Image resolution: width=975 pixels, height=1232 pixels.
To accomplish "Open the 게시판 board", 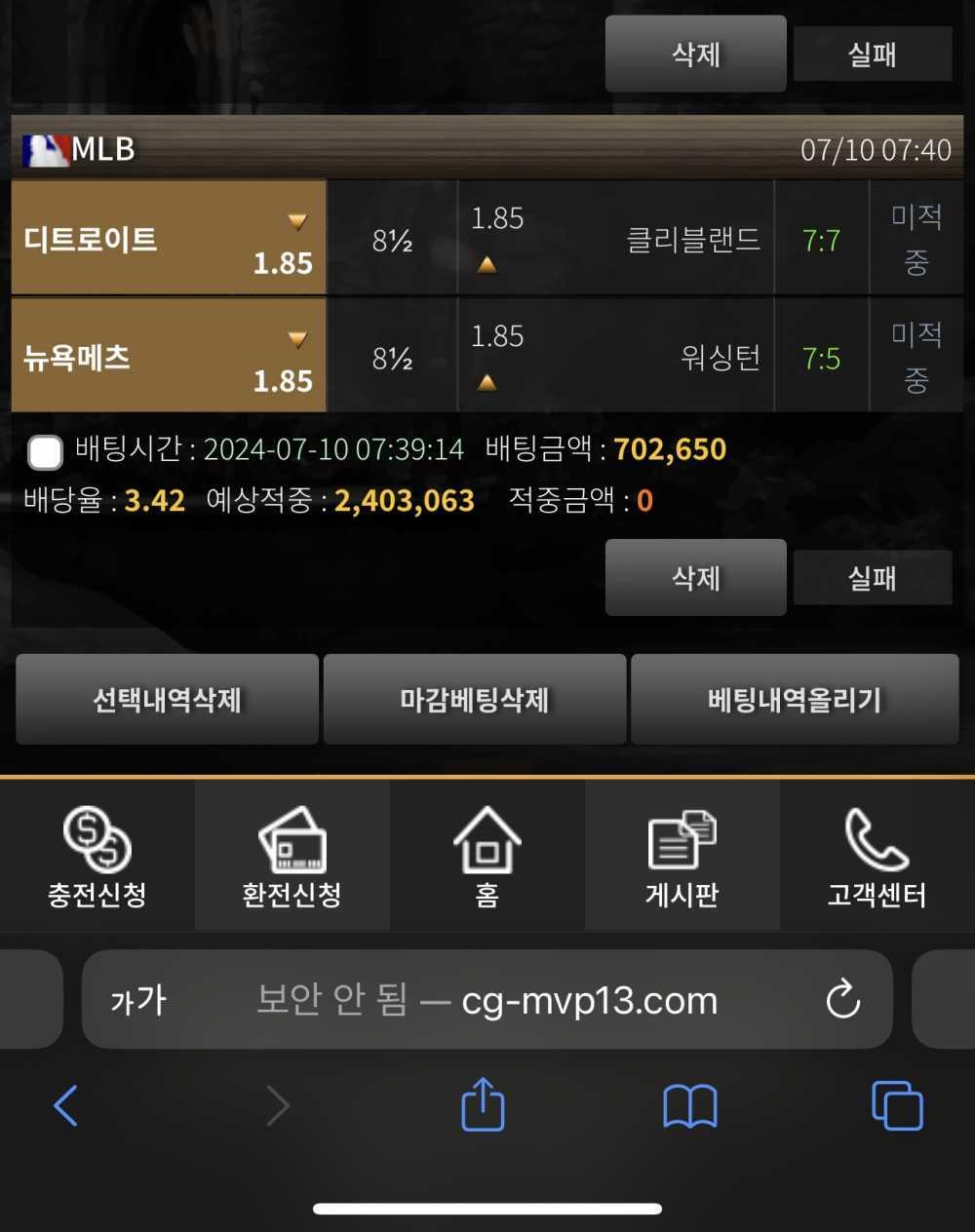I will click(x=682, y=856).
